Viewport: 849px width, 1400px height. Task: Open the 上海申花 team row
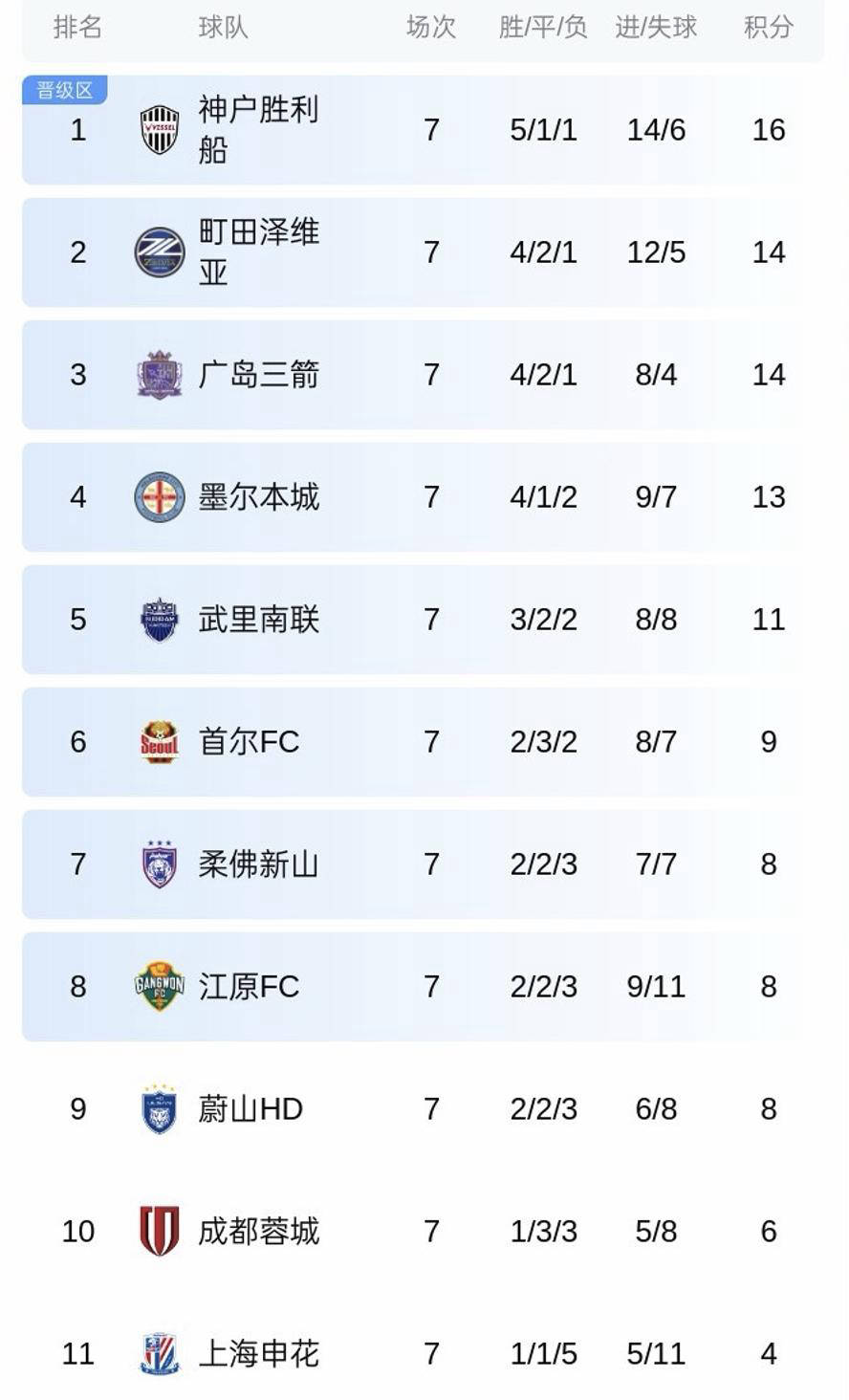point(258,1354)
